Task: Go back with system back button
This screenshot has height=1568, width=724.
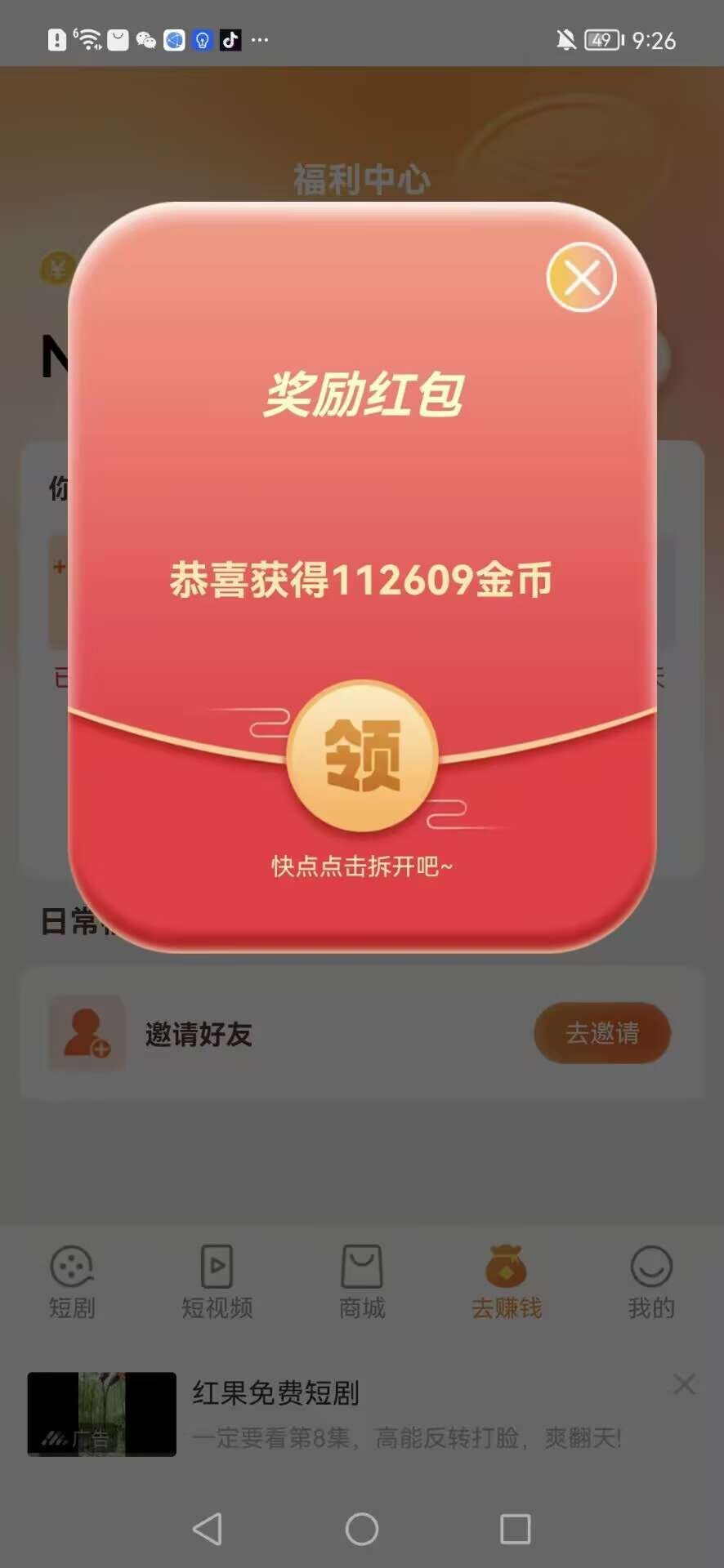Action: tap(208, 1529)
